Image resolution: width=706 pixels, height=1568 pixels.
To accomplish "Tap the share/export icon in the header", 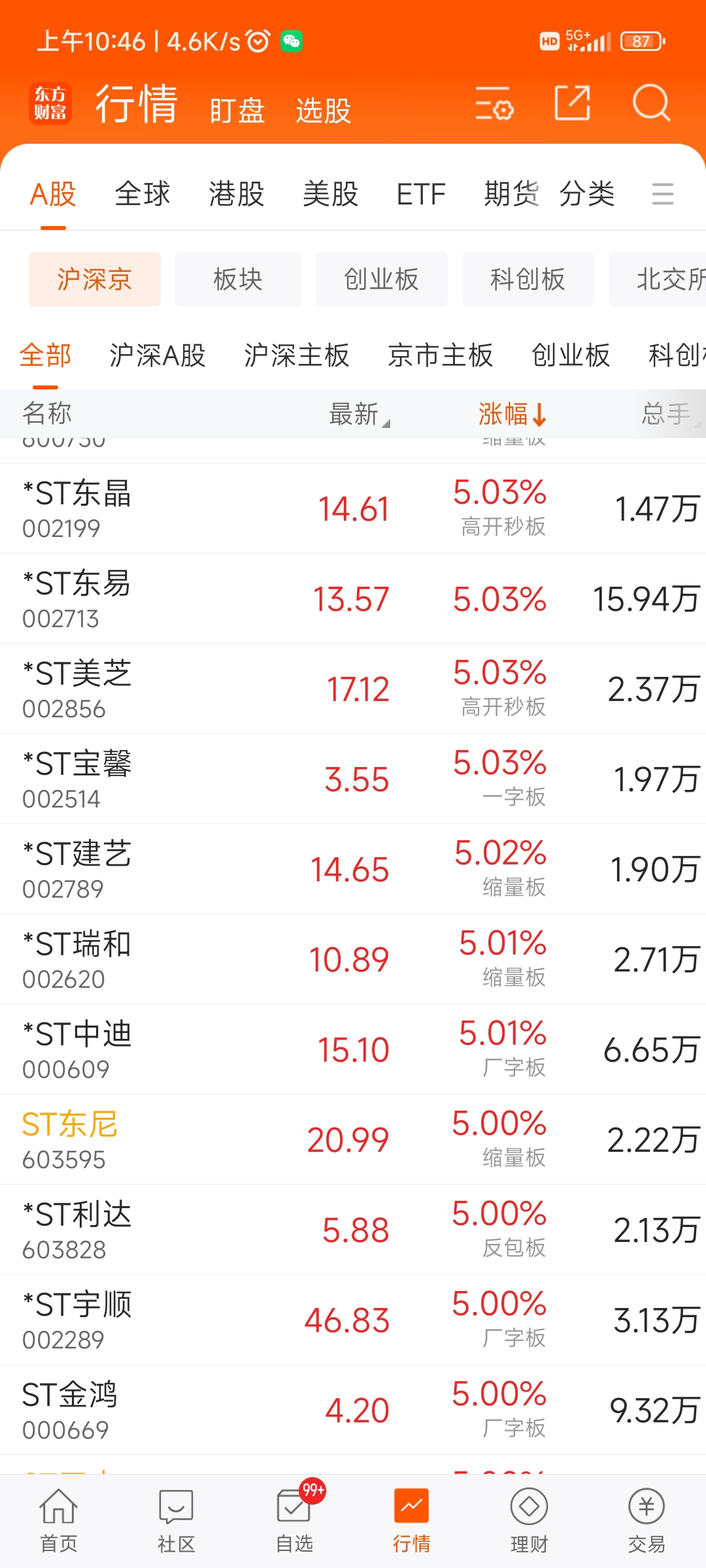I will (x=573, y=103).
